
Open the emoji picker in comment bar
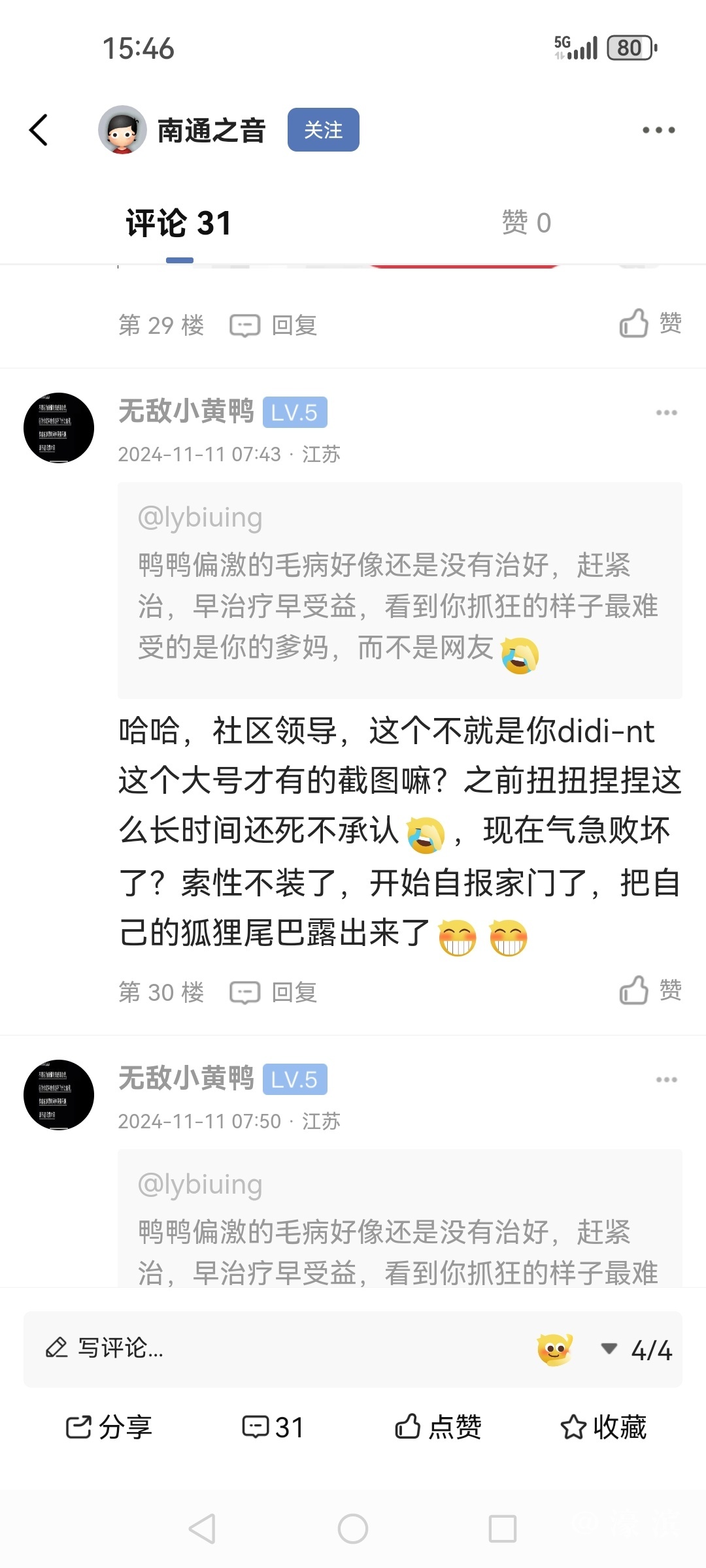tap(554, 1349)
